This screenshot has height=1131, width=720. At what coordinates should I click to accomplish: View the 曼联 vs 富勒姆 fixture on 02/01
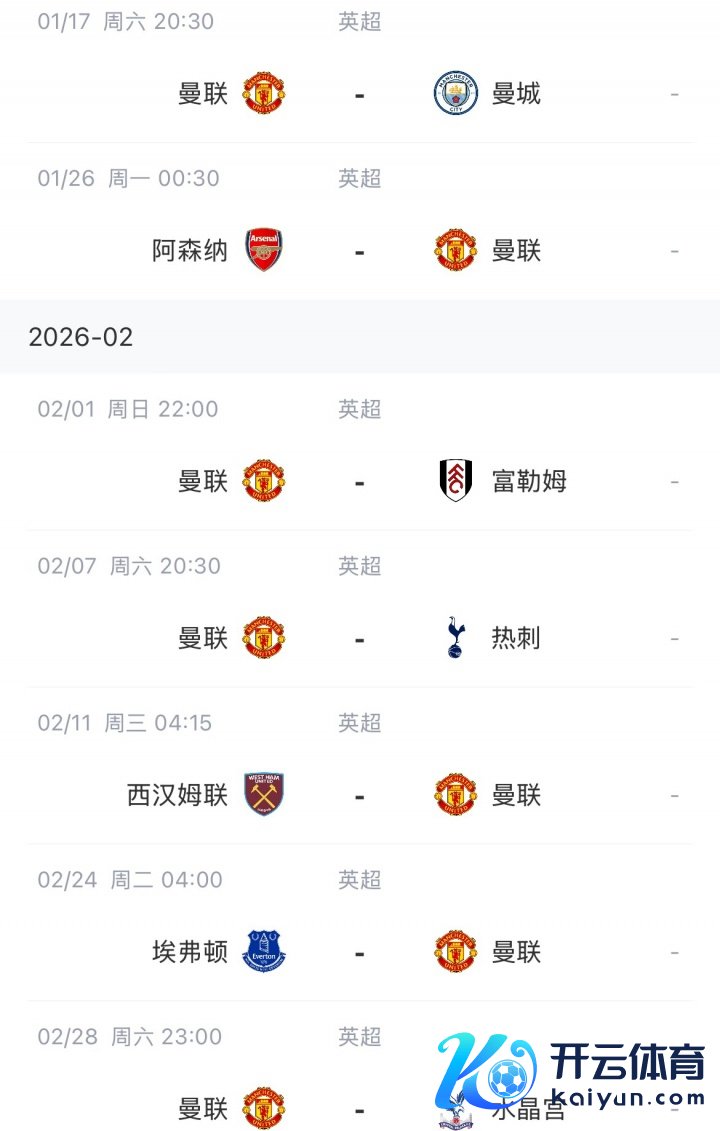[x=359, y=481]
